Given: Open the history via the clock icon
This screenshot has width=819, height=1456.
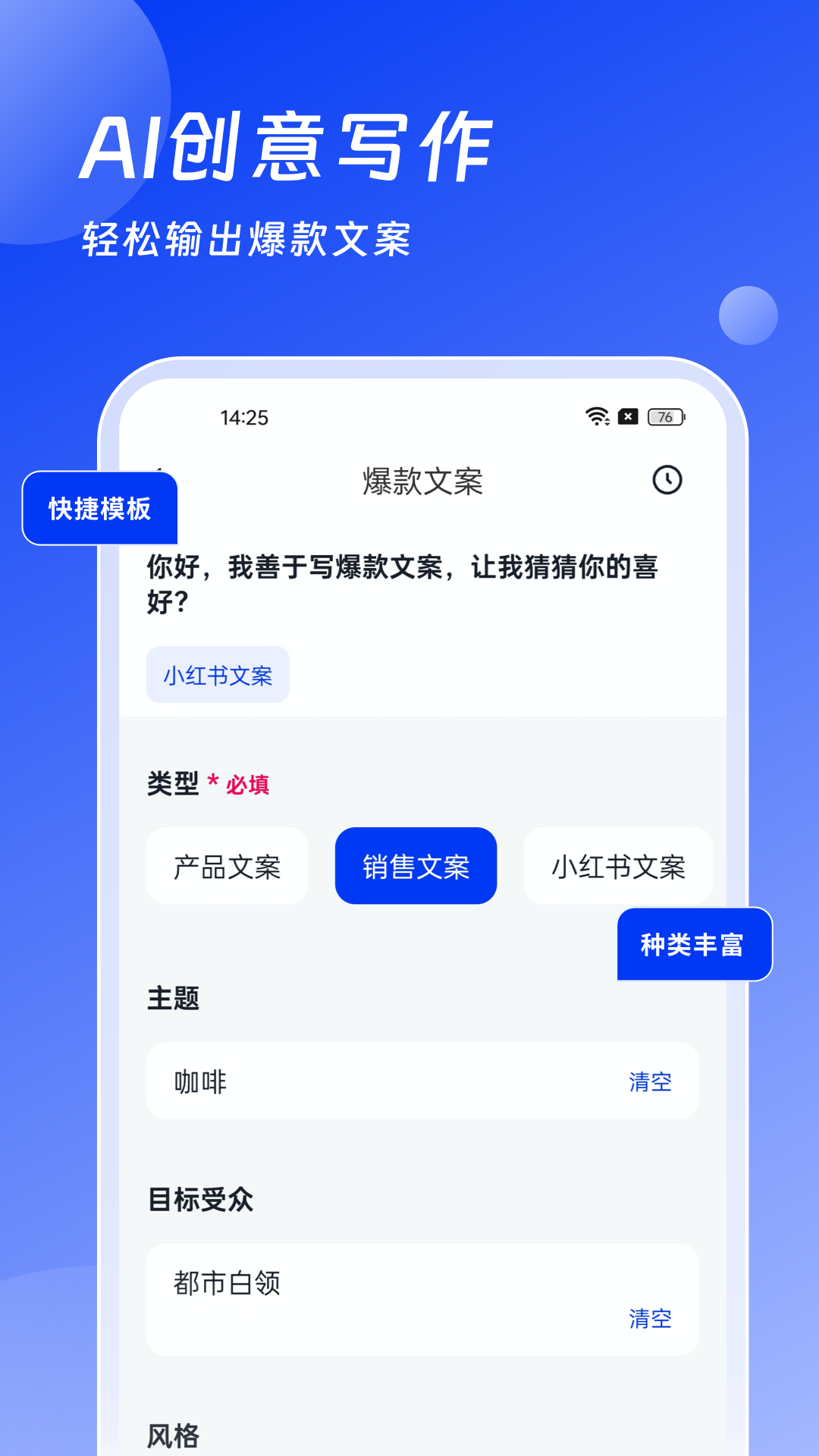Looking at the screenshot, I should pos(667,481).
